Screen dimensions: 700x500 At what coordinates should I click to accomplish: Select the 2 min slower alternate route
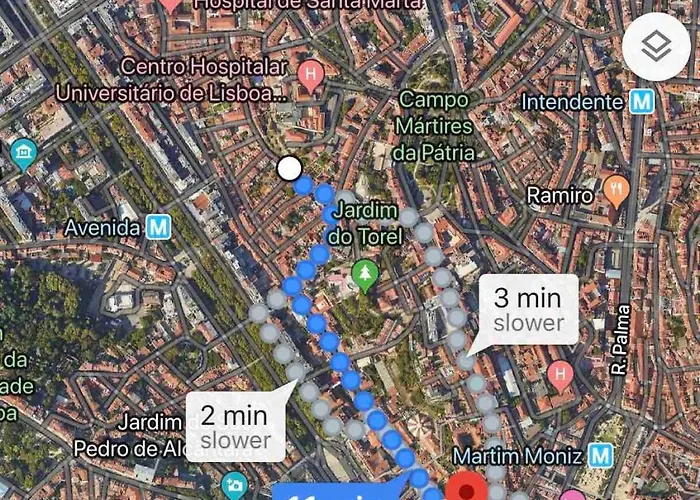(x=235, y=427)
